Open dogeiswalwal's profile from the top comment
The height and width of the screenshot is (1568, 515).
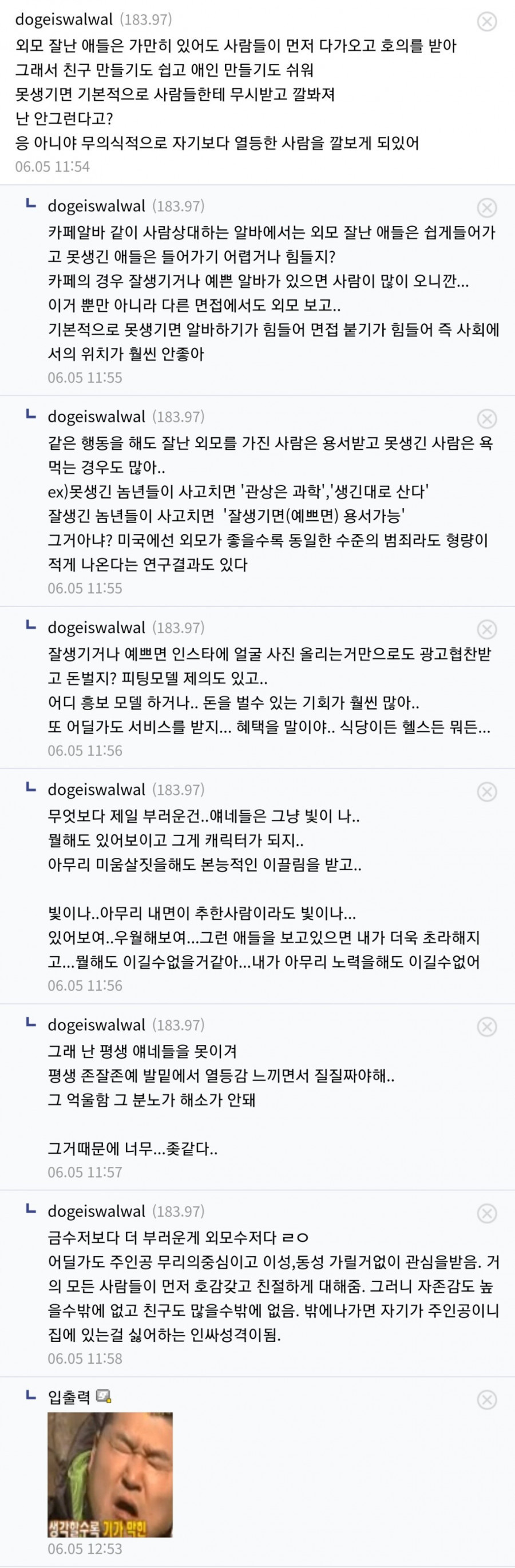point(64,19)
